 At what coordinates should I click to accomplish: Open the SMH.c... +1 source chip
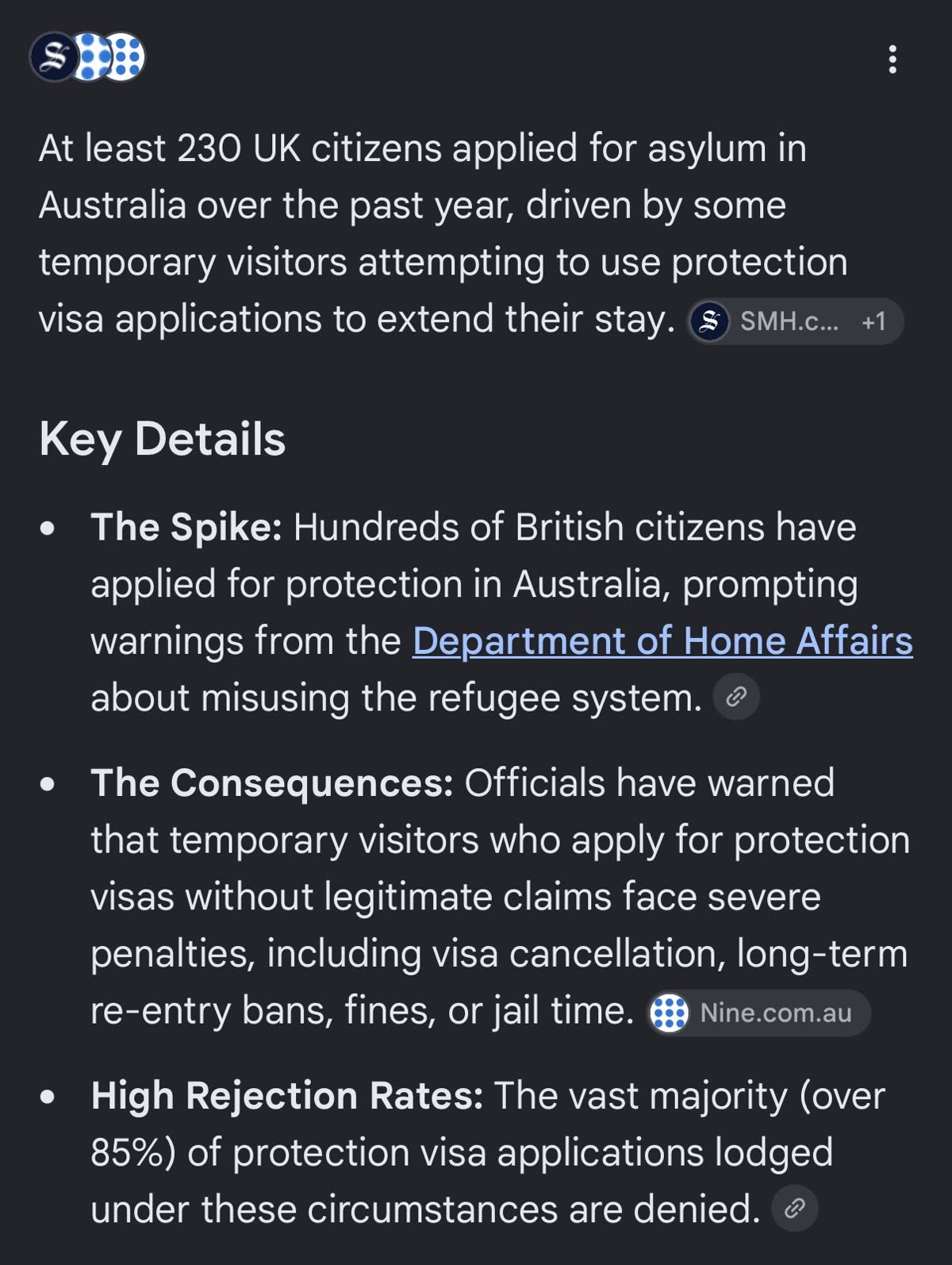point(795,321)
